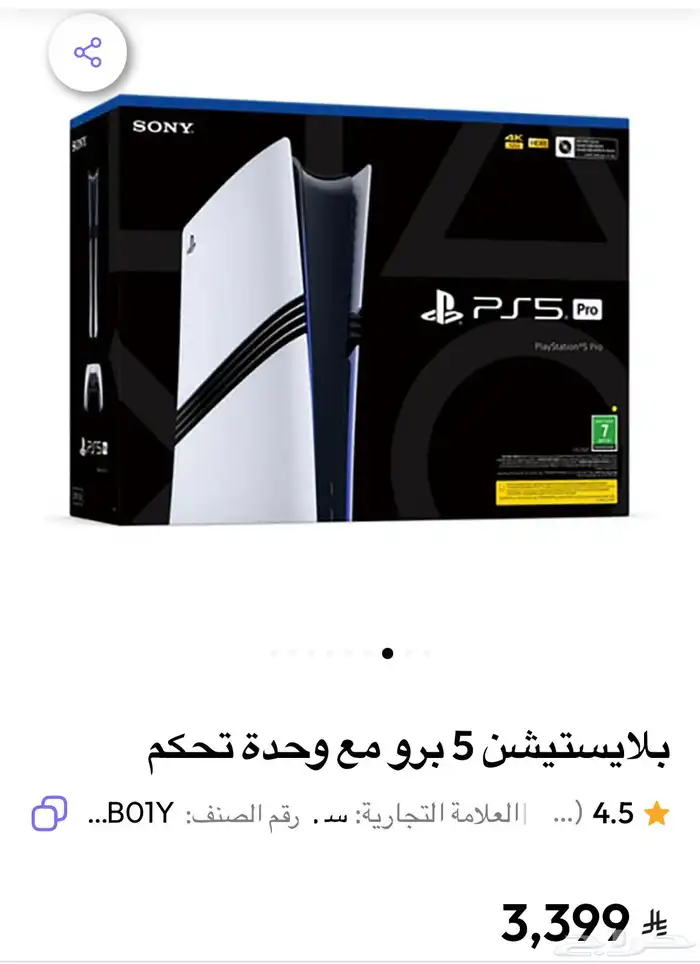This screenshot has height=964, width=700.
Task: Open the PS5 Pro product image
Action: click(x=349, y=310)
